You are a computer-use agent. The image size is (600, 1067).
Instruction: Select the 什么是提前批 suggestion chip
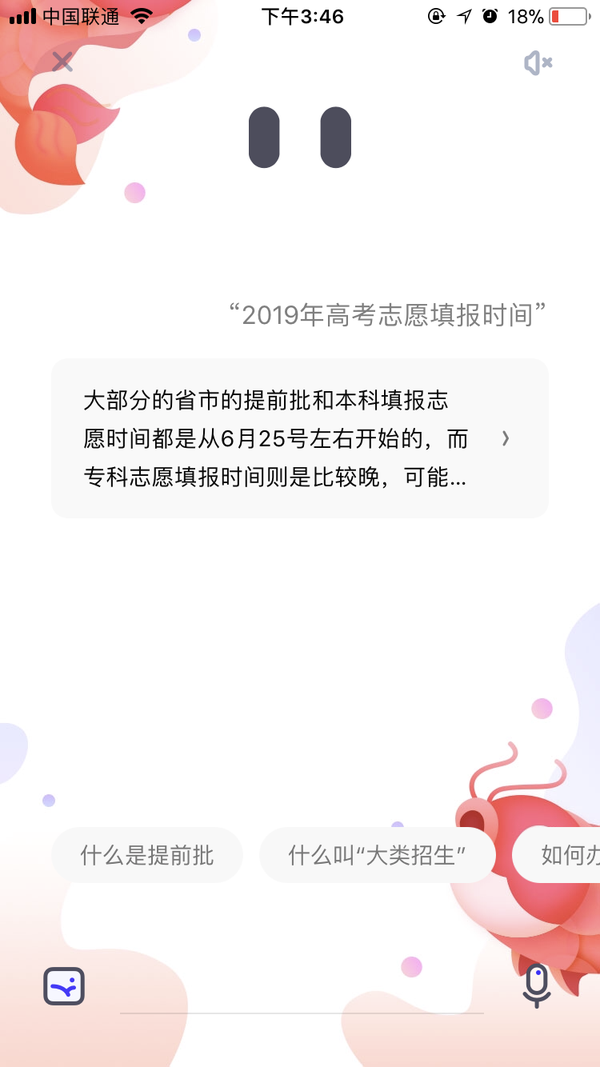[147, 855]
